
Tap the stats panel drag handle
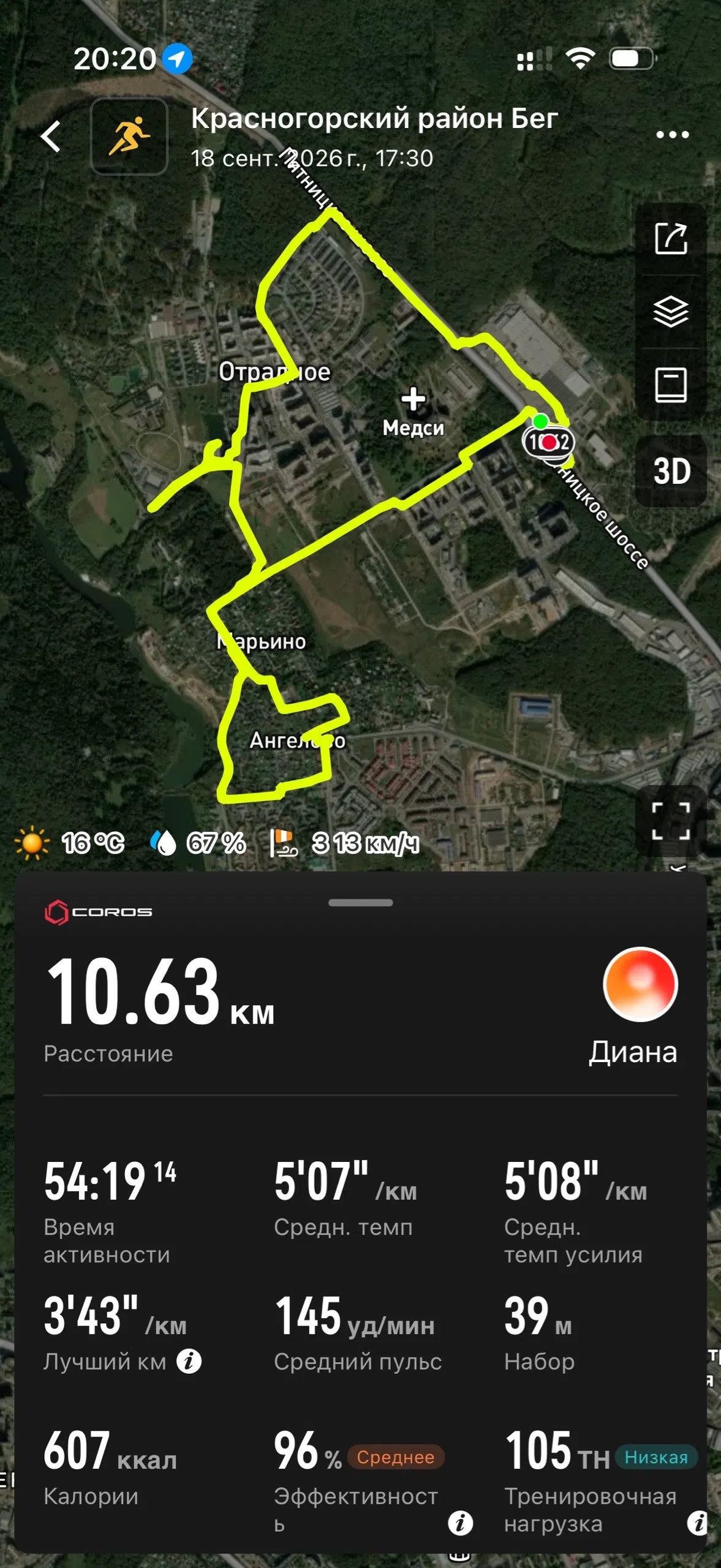coord(360,902)
